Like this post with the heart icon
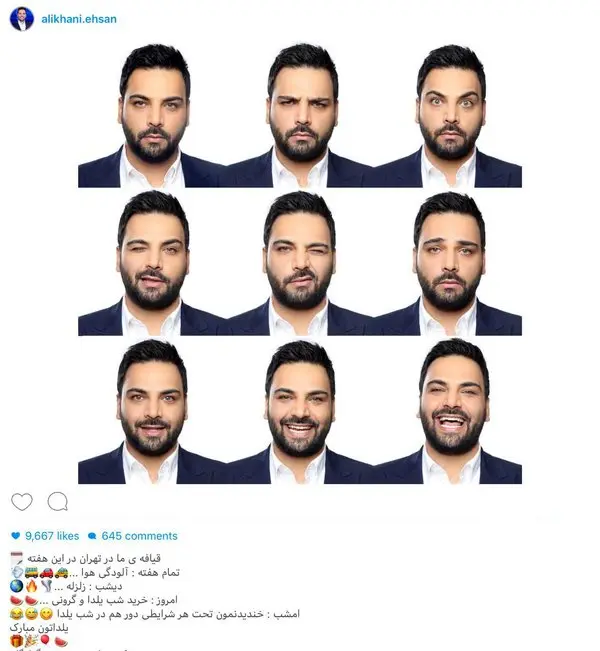The image size is (600, 651). point(21,502)
